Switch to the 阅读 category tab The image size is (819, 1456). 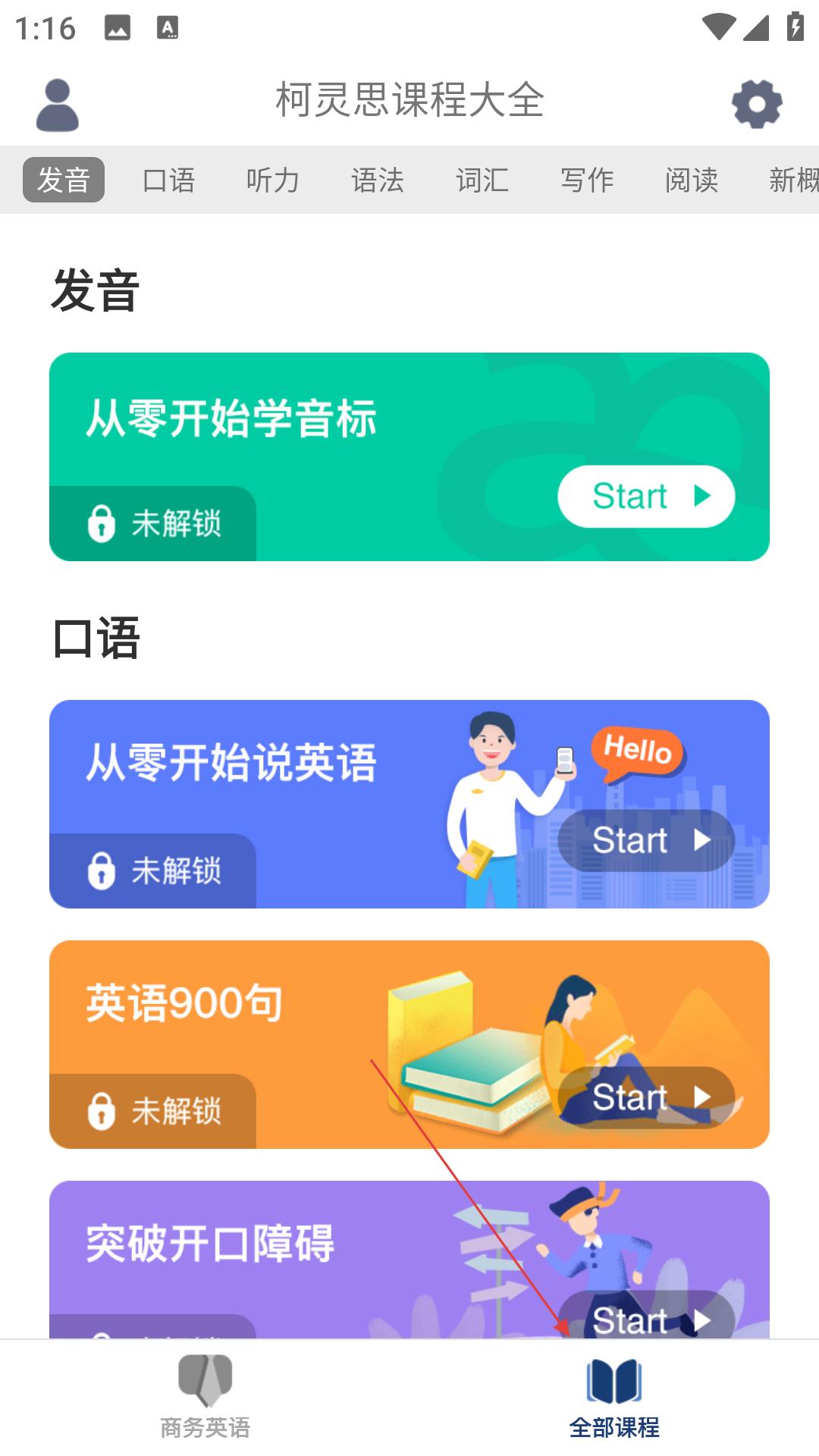(692, 180)
